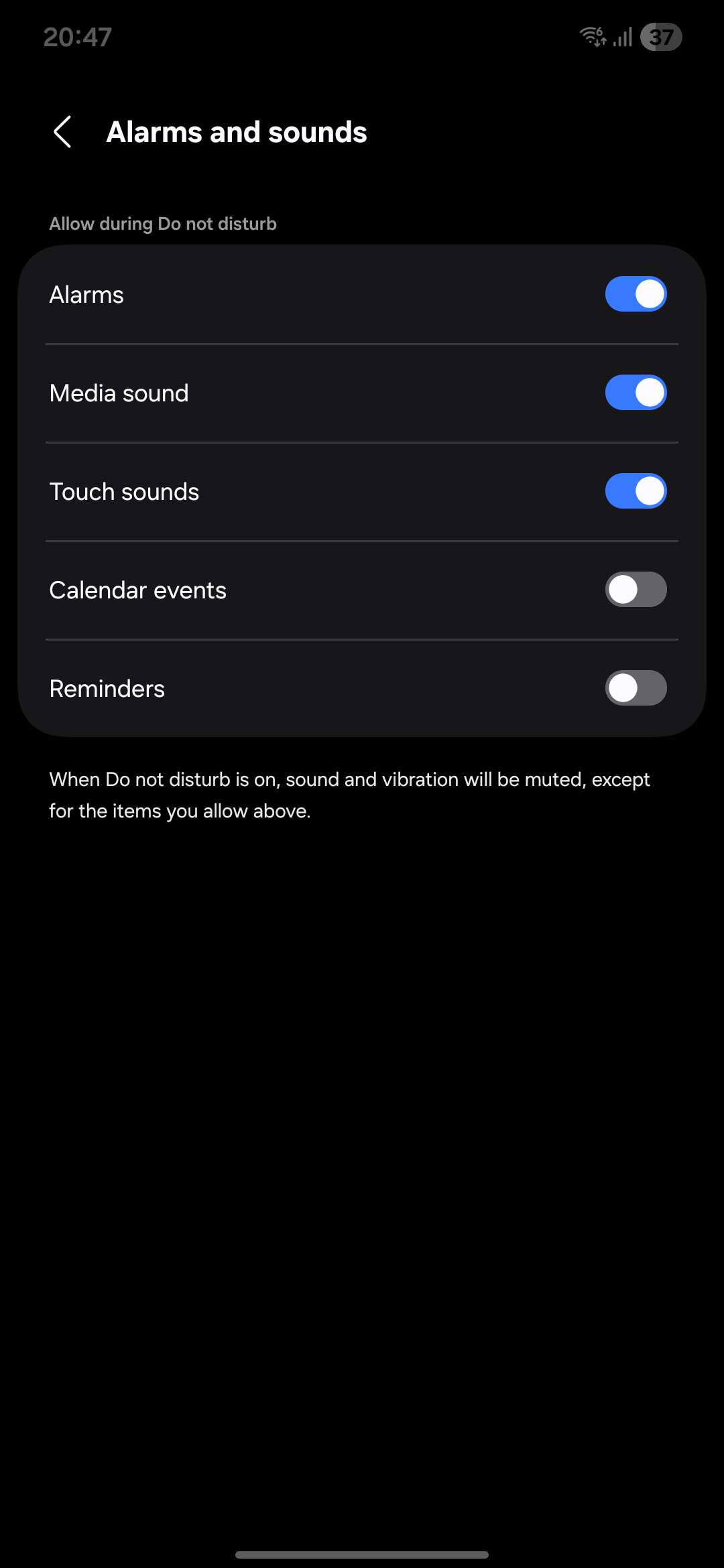The width and height of the screenshot is (724, 1568).
Task: Enable Calendar events toggle
Action: [x=635, y=590]
